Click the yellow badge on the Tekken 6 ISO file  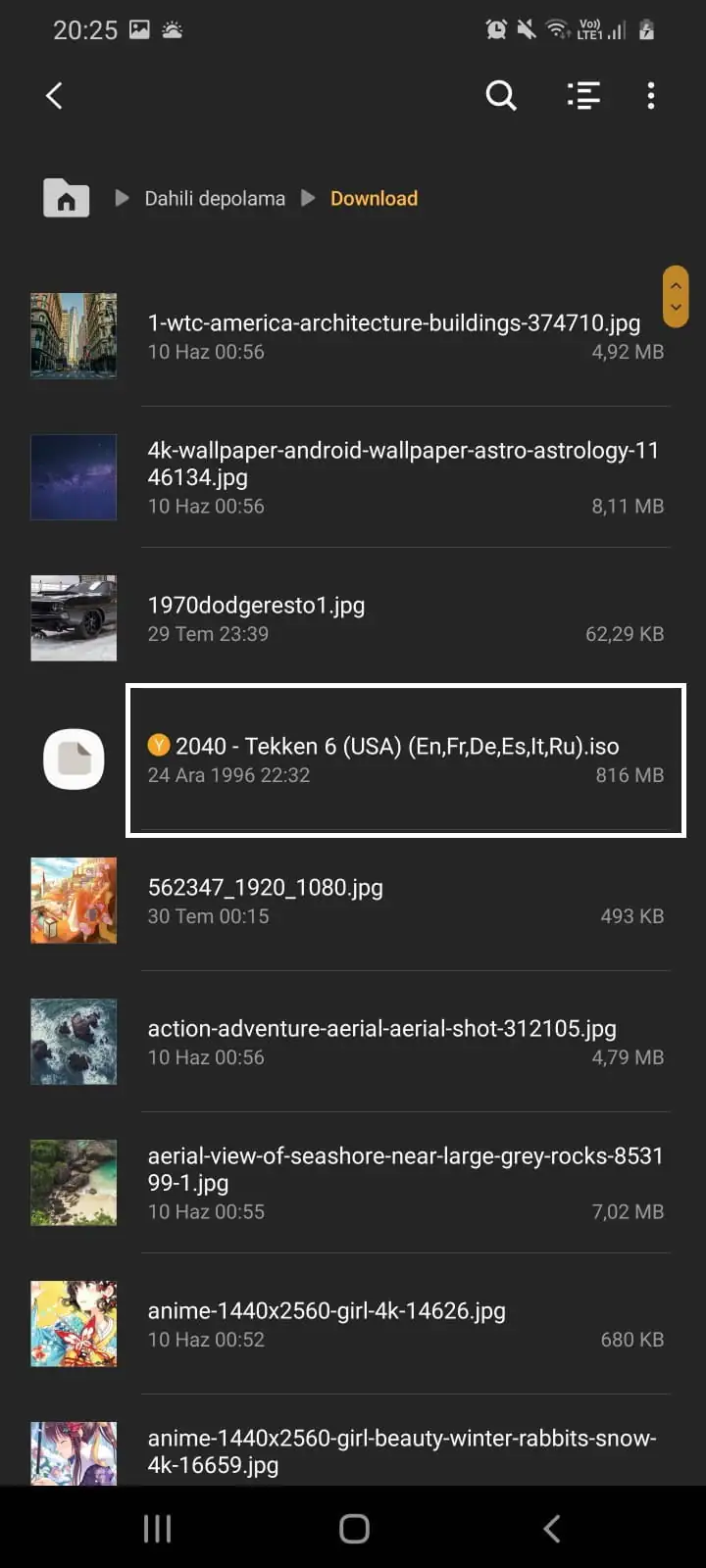tap(160, 746)
